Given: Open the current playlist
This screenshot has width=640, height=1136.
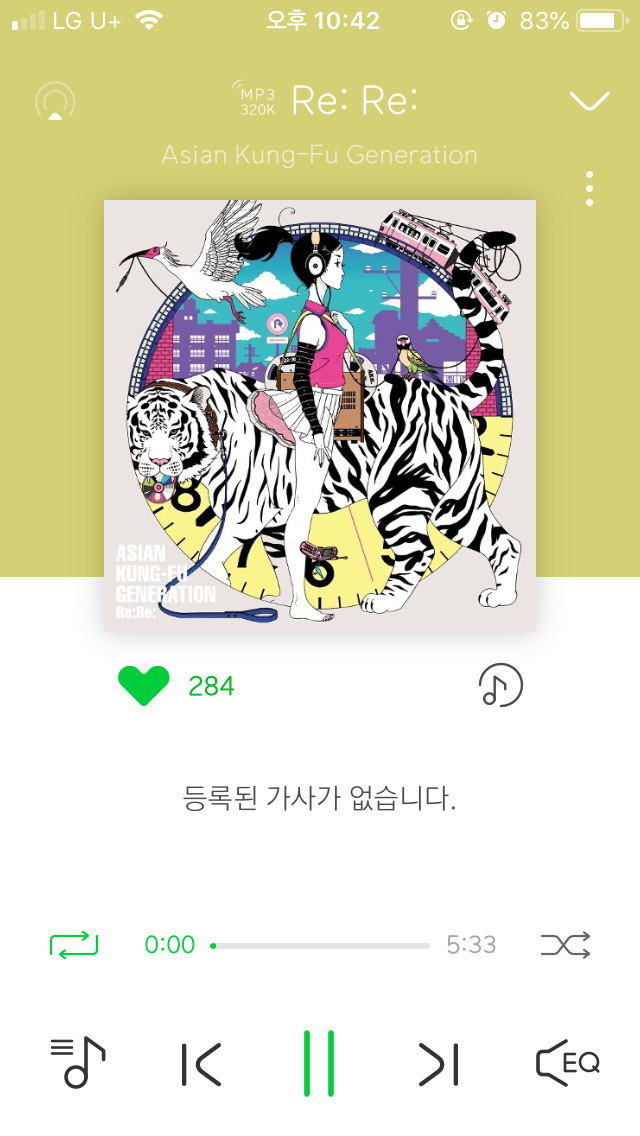Looking at the screenshot, I should tap(77, 1063).
